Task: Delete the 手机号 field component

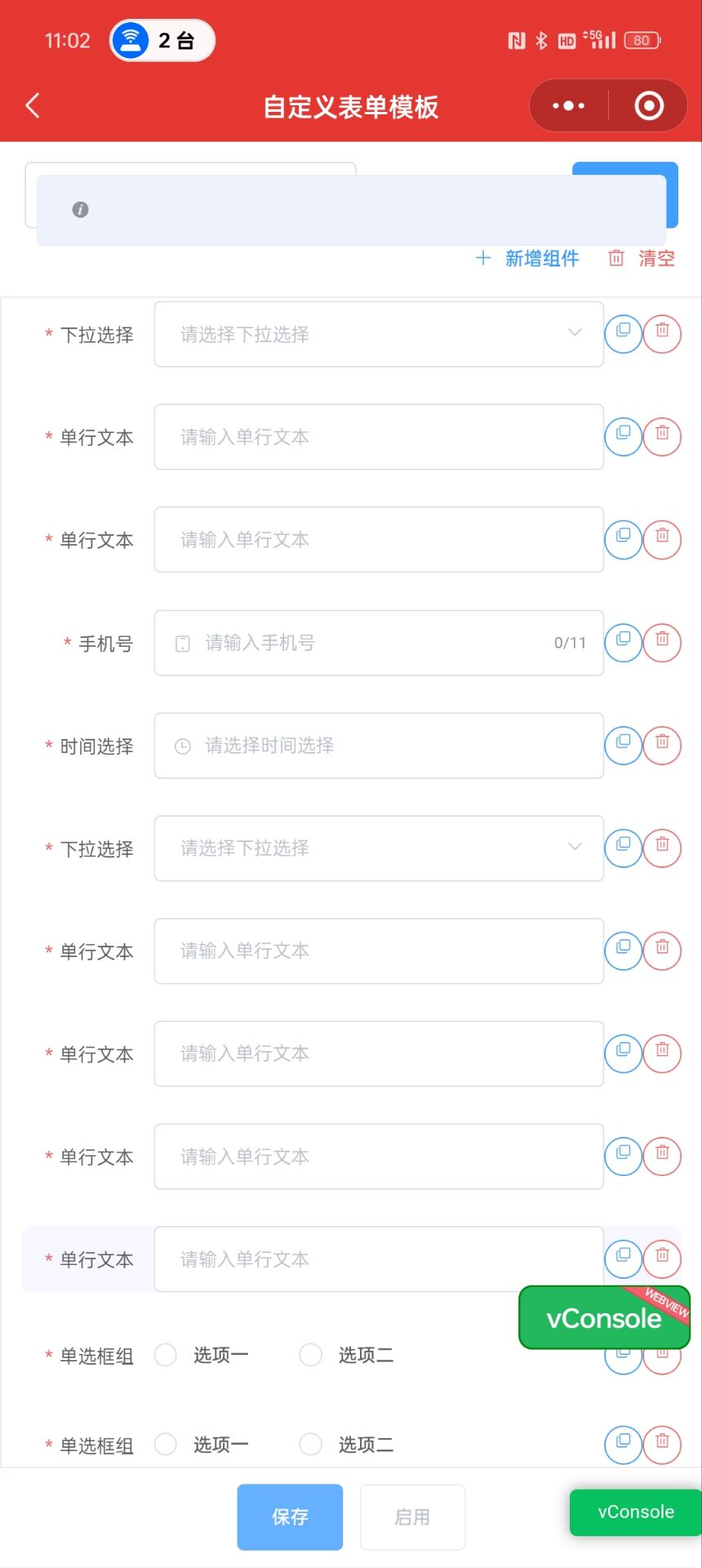Action: (x=662, y=641)
